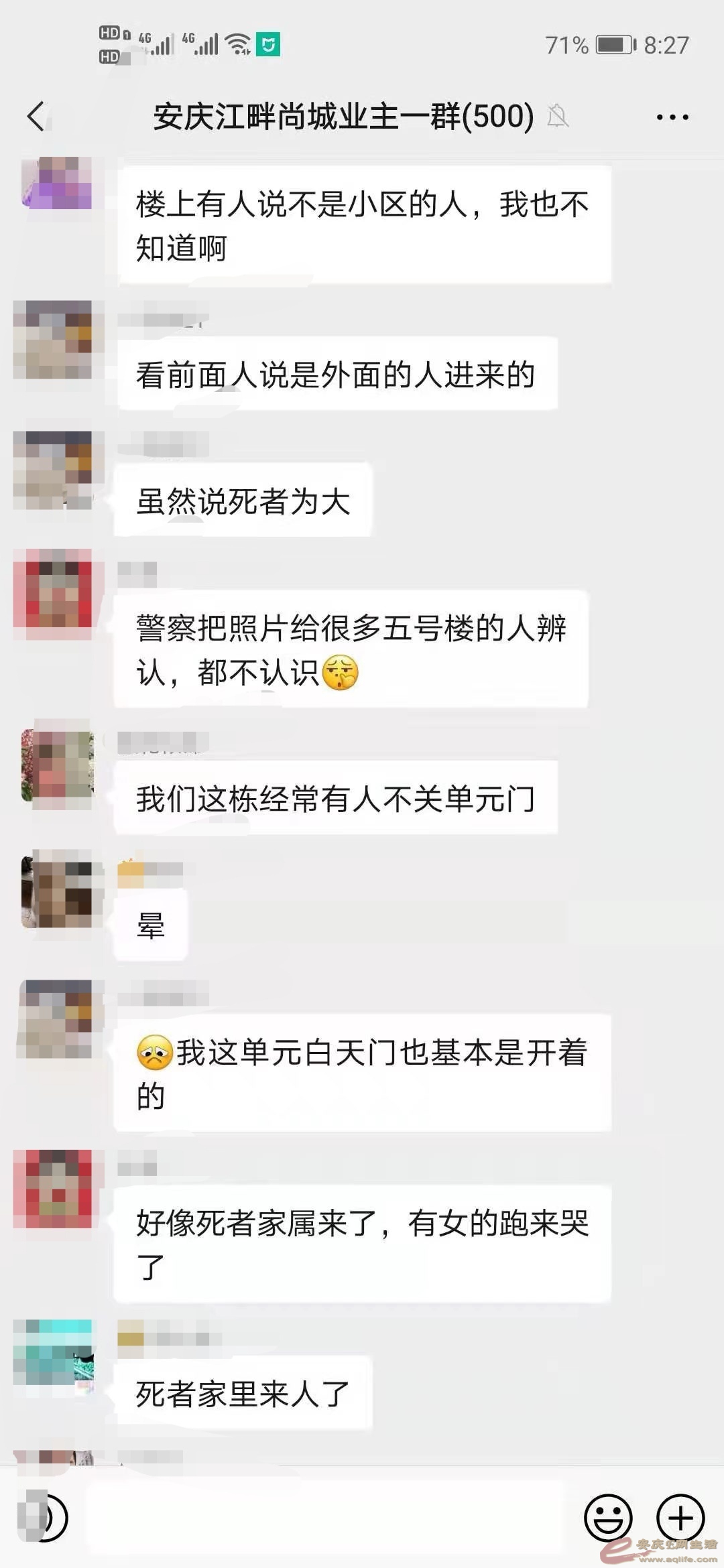Image resolution: width=724 pixels, height=1568 pixels.
Task: Open avatar of sender of "虽然说死者为大"
Action: 53,470
